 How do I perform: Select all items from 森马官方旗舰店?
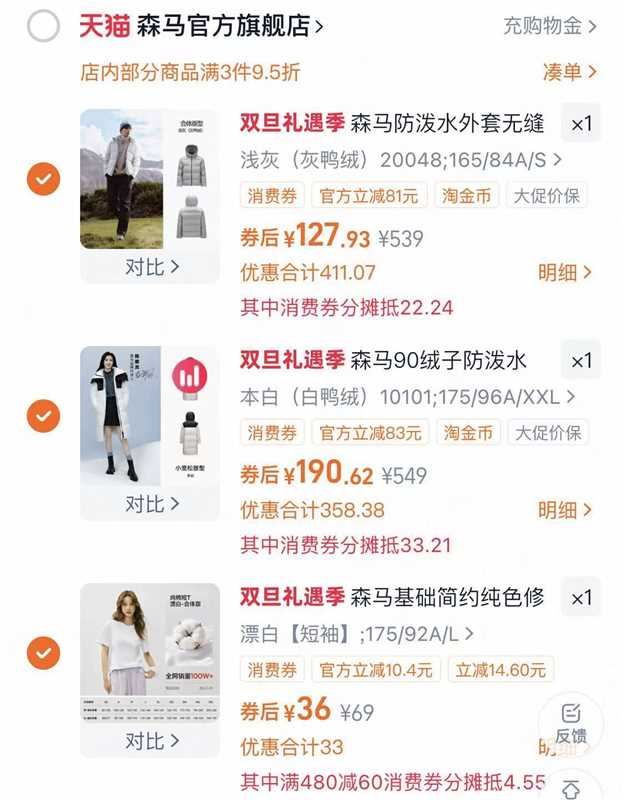click(x=43, y=26)
